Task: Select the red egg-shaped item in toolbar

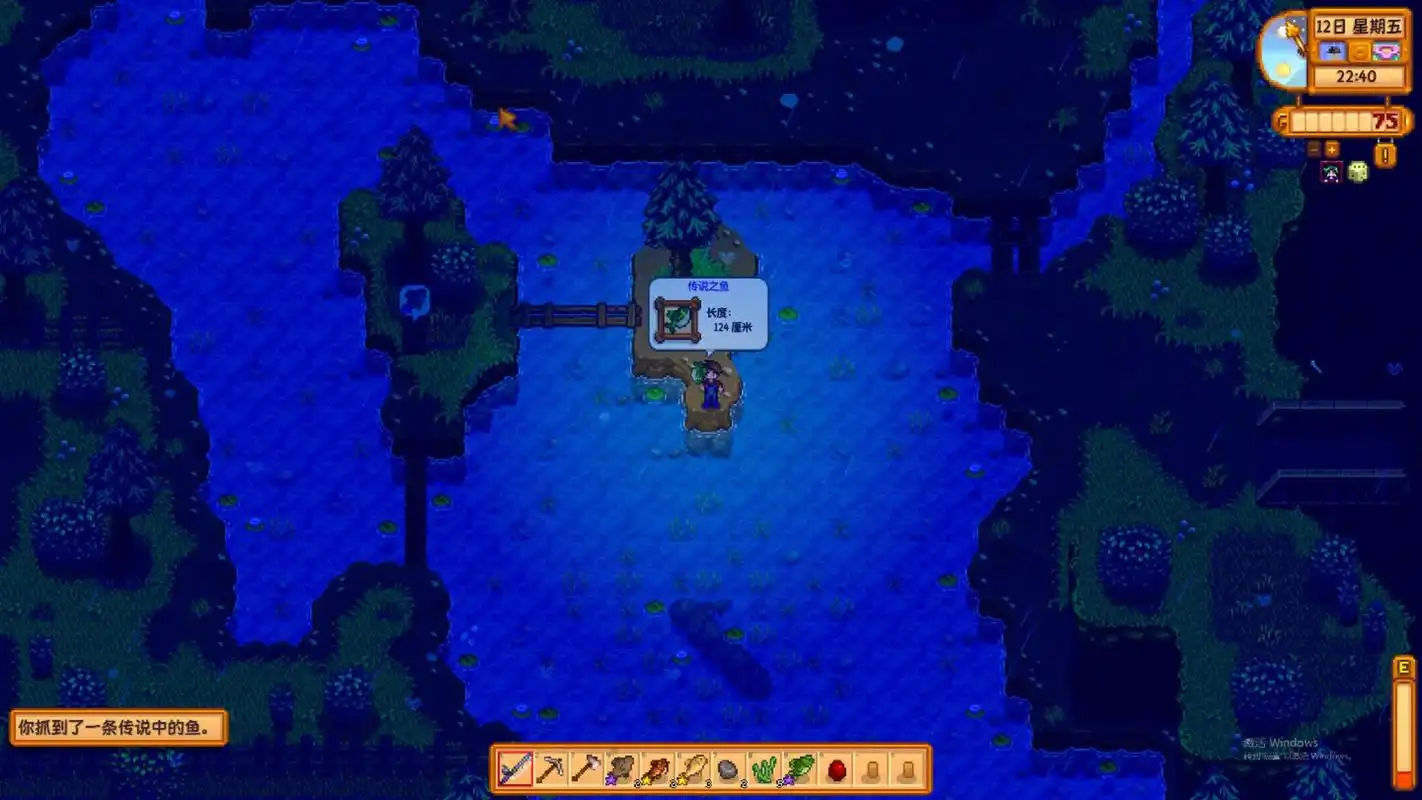Action: point(835,770)
